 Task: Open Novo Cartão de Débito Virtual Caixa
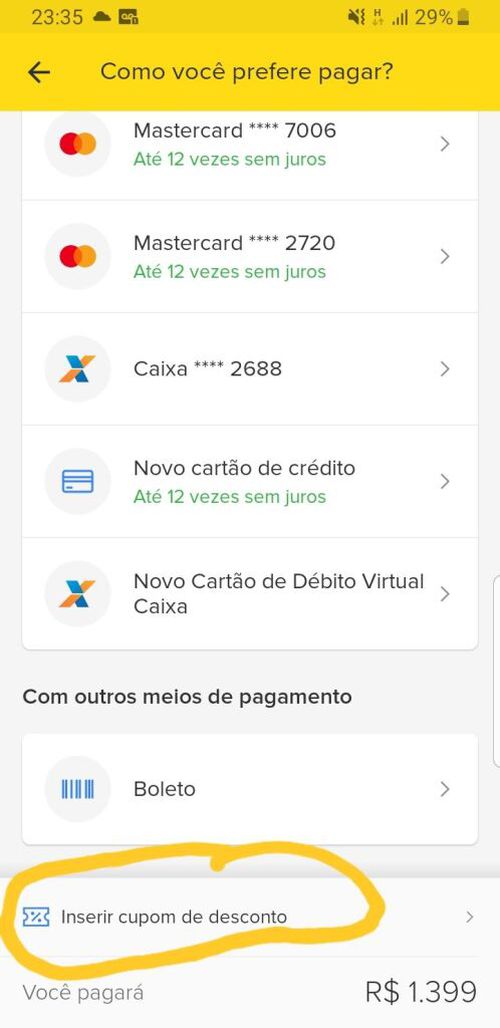pos(250,594)
